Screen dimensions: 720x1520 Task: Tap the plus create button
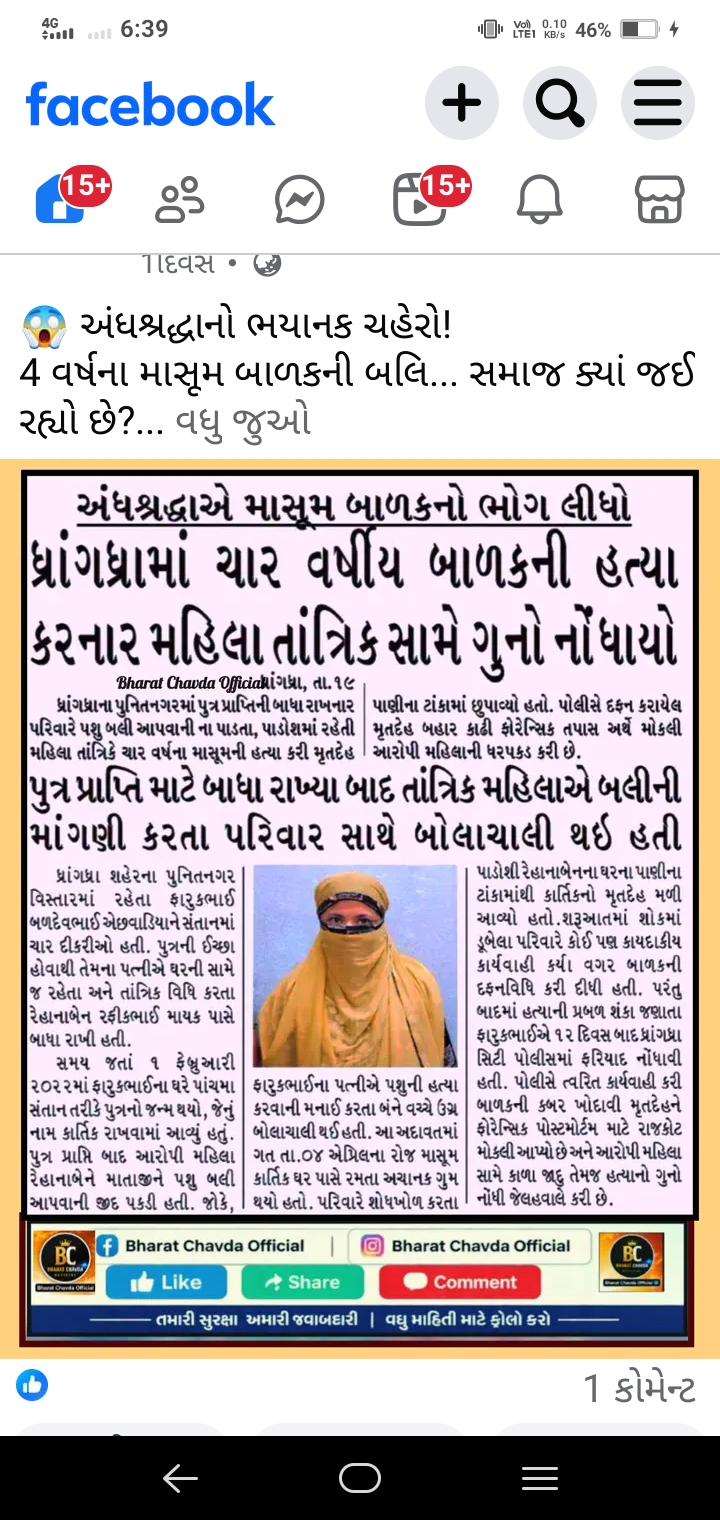point(461,103)
